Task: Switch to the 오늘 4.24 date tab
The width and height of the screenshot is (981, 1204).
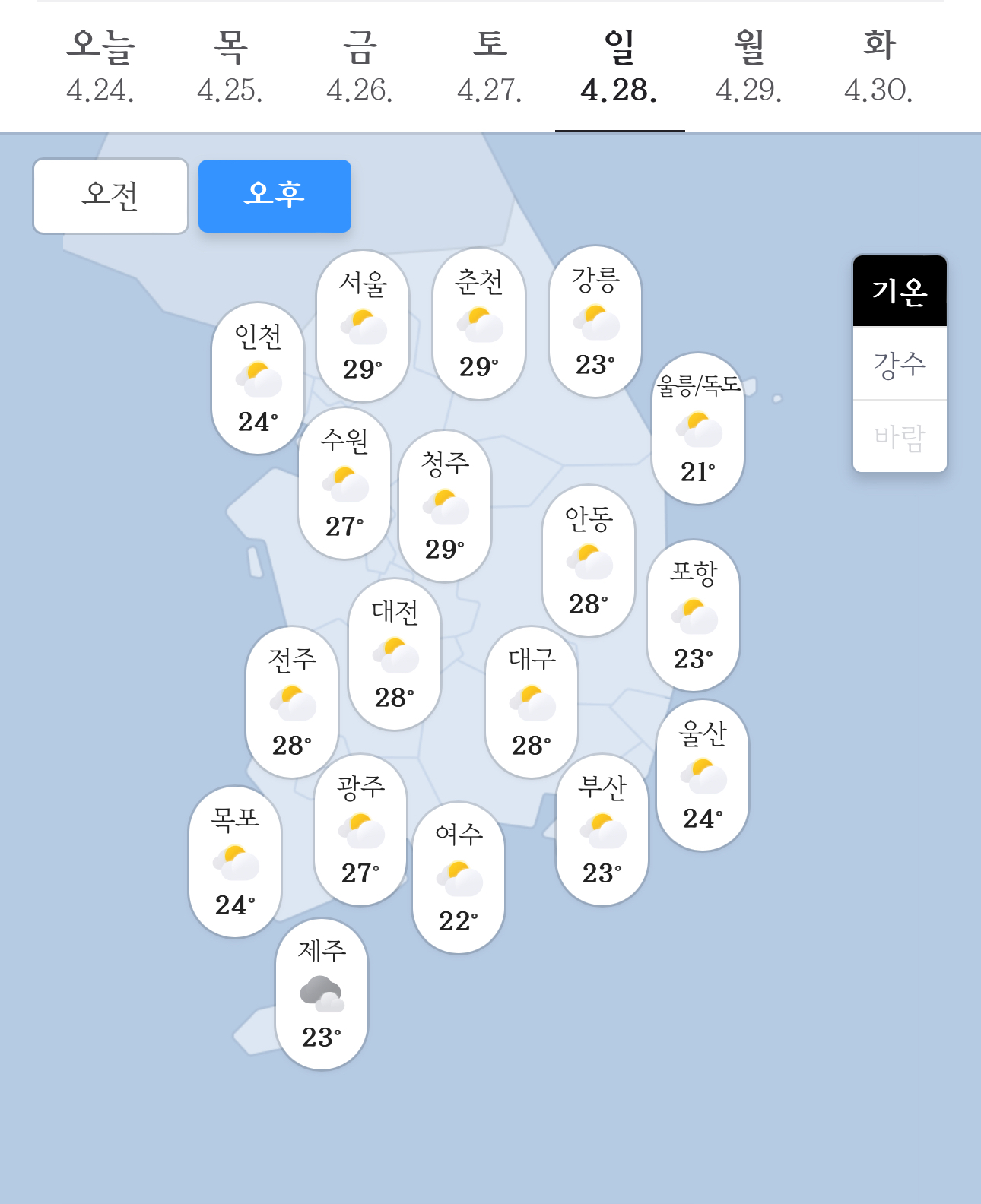Action: pyautogui.click(x=100, y=67)
